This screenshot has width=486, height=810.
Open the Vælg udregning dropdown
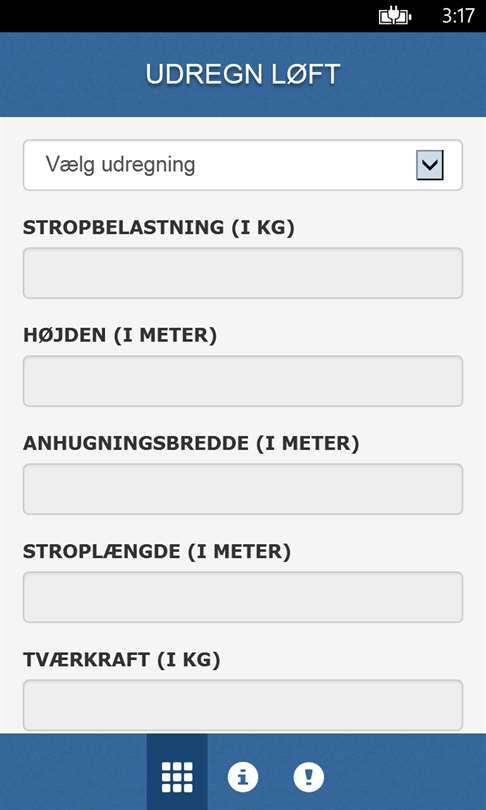243,165
